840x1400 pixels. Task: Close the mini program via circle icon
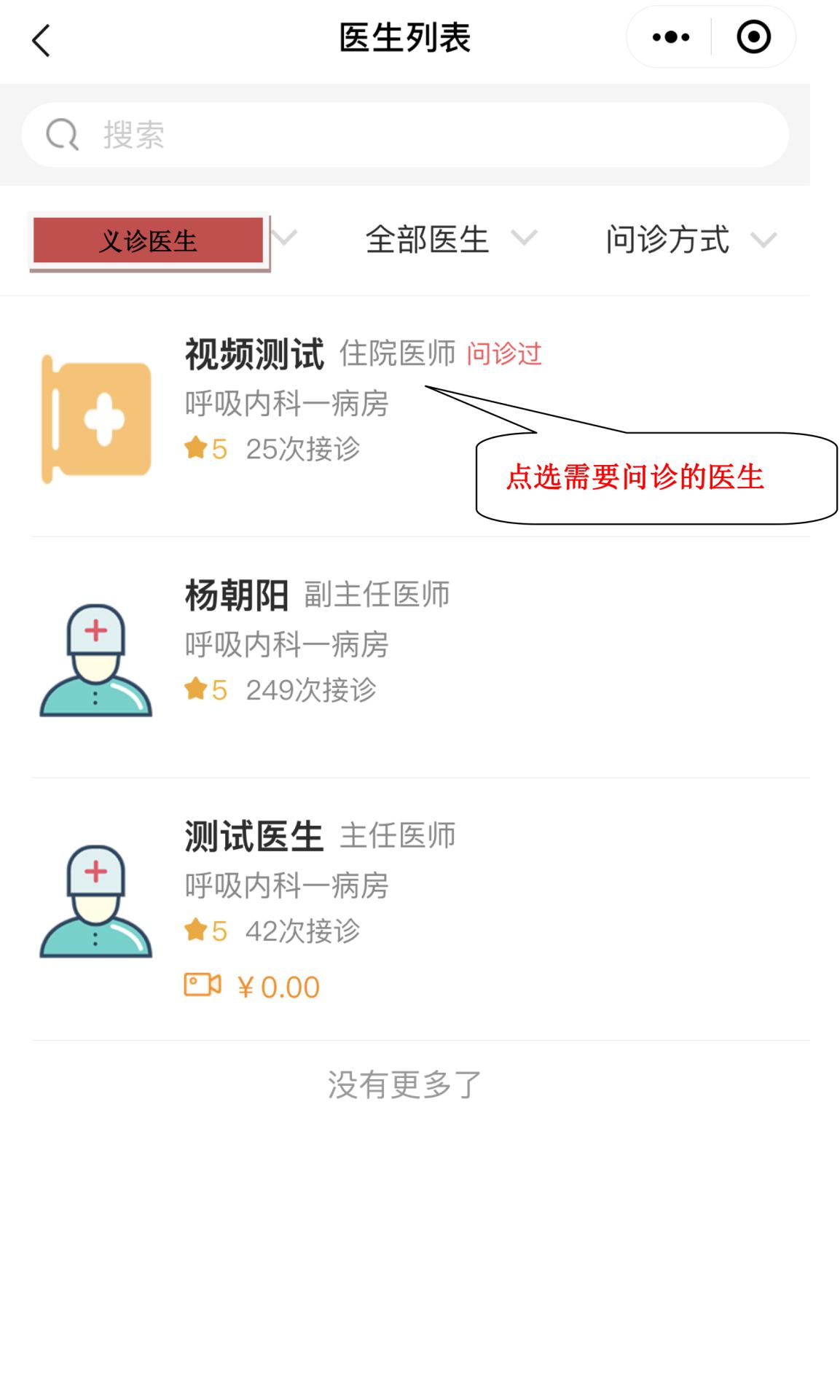click(753, 37)
